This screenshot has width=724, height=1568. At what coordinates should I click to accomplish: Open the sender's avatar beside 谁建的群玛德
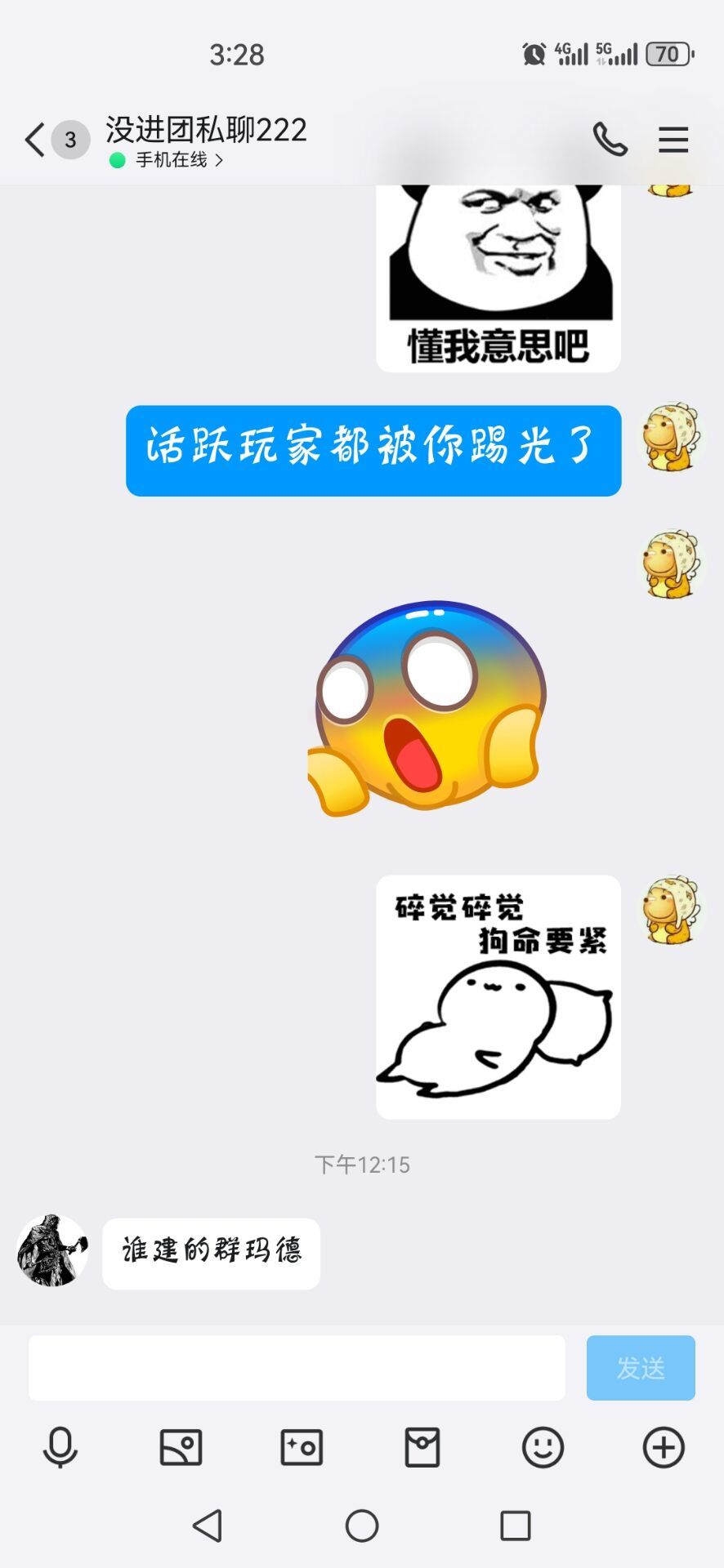pyautogui.click(x=53, y=1251)
